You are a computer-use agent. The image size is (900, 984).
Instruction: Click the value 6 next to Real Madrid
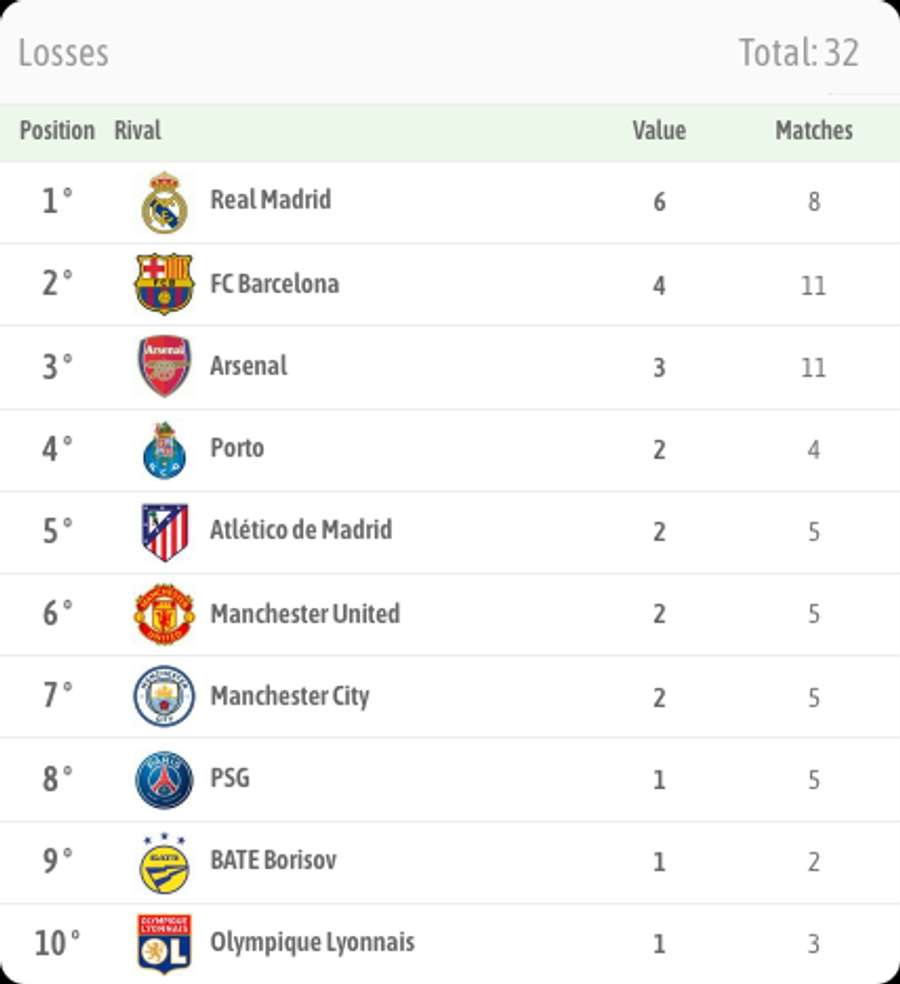(659, 201)
